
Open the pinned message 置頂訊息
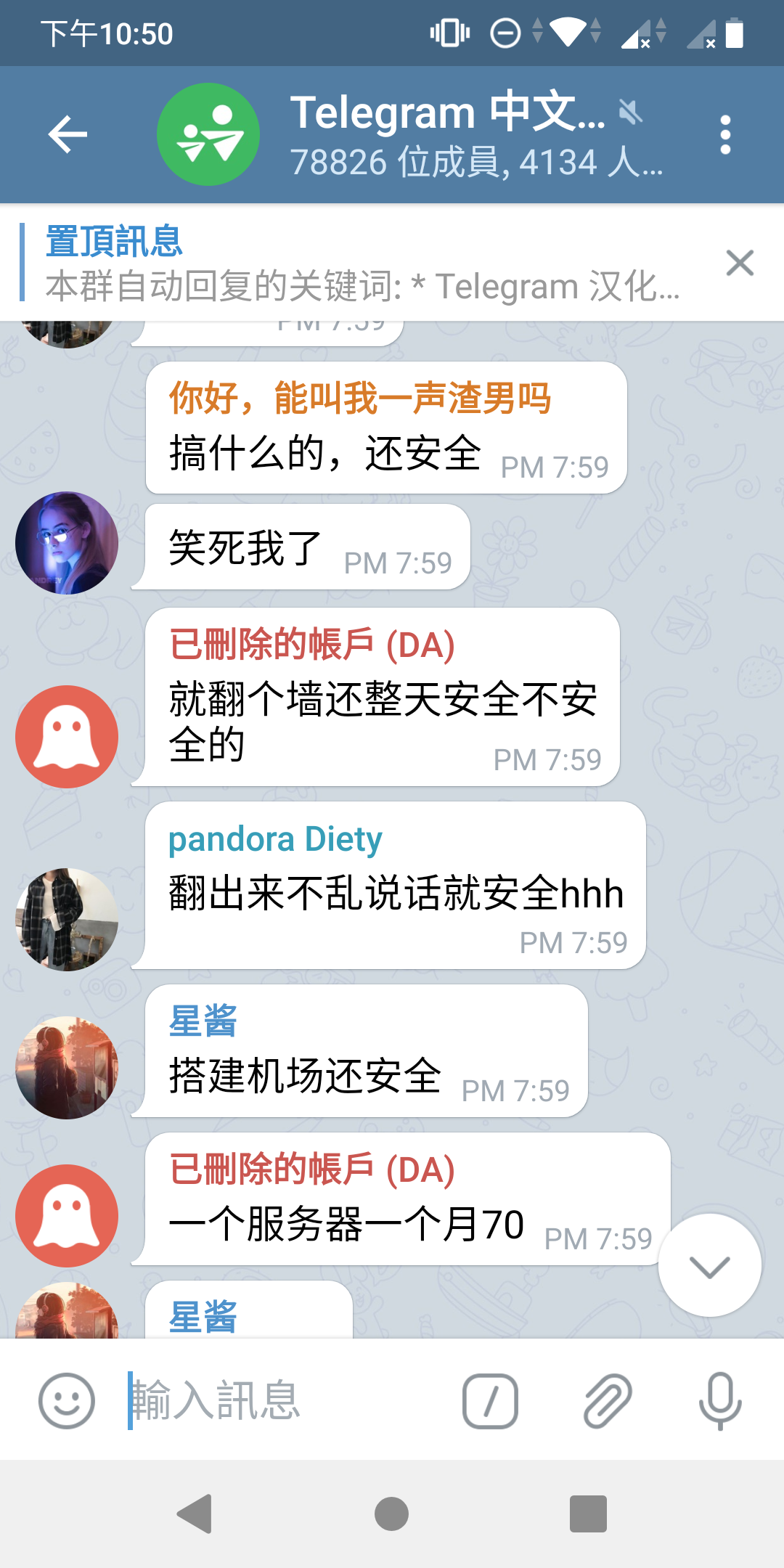(x=363, y=263)
